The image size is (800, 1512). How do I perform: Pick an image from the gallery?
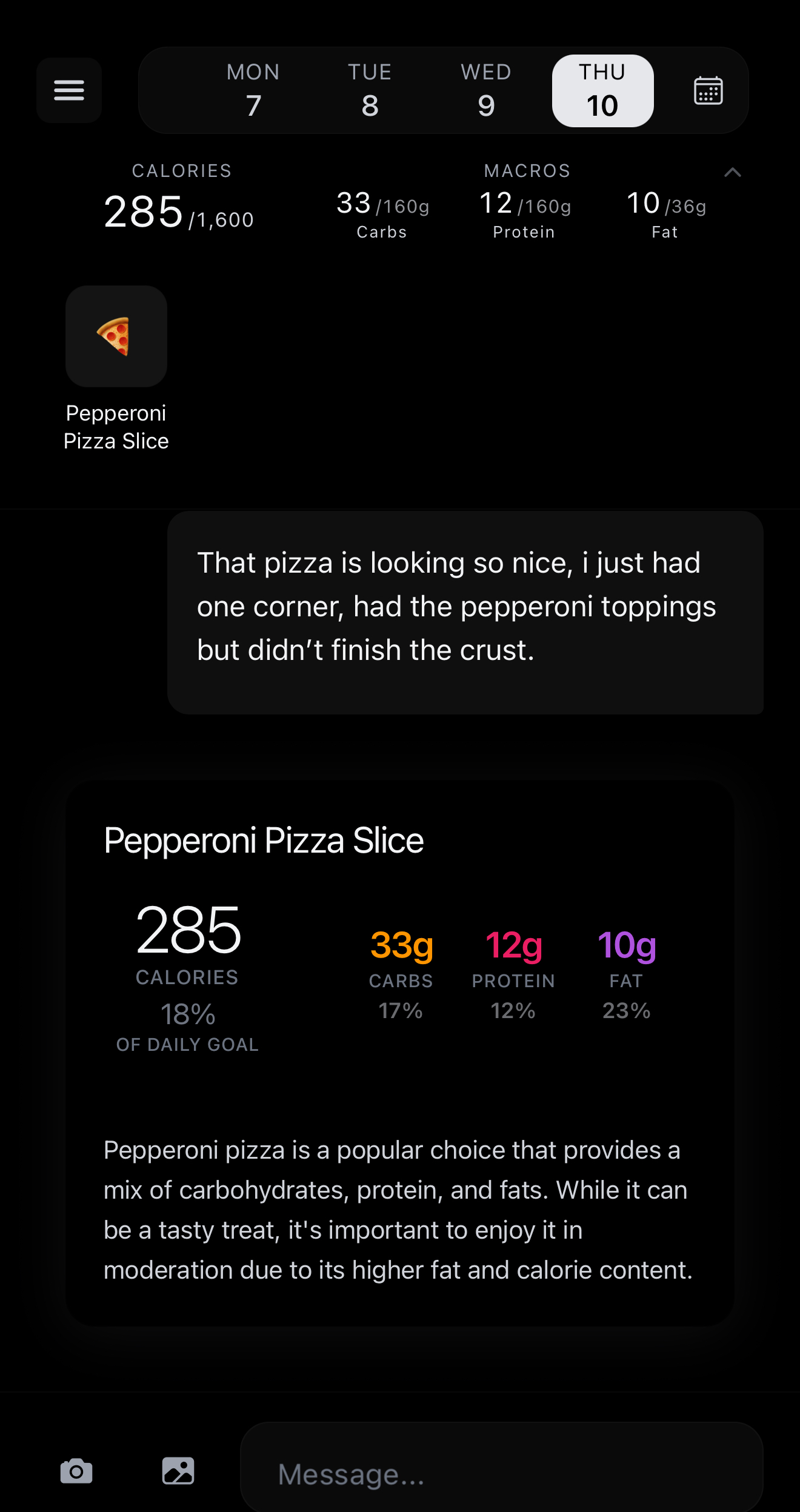click(x=178, y=1471)
